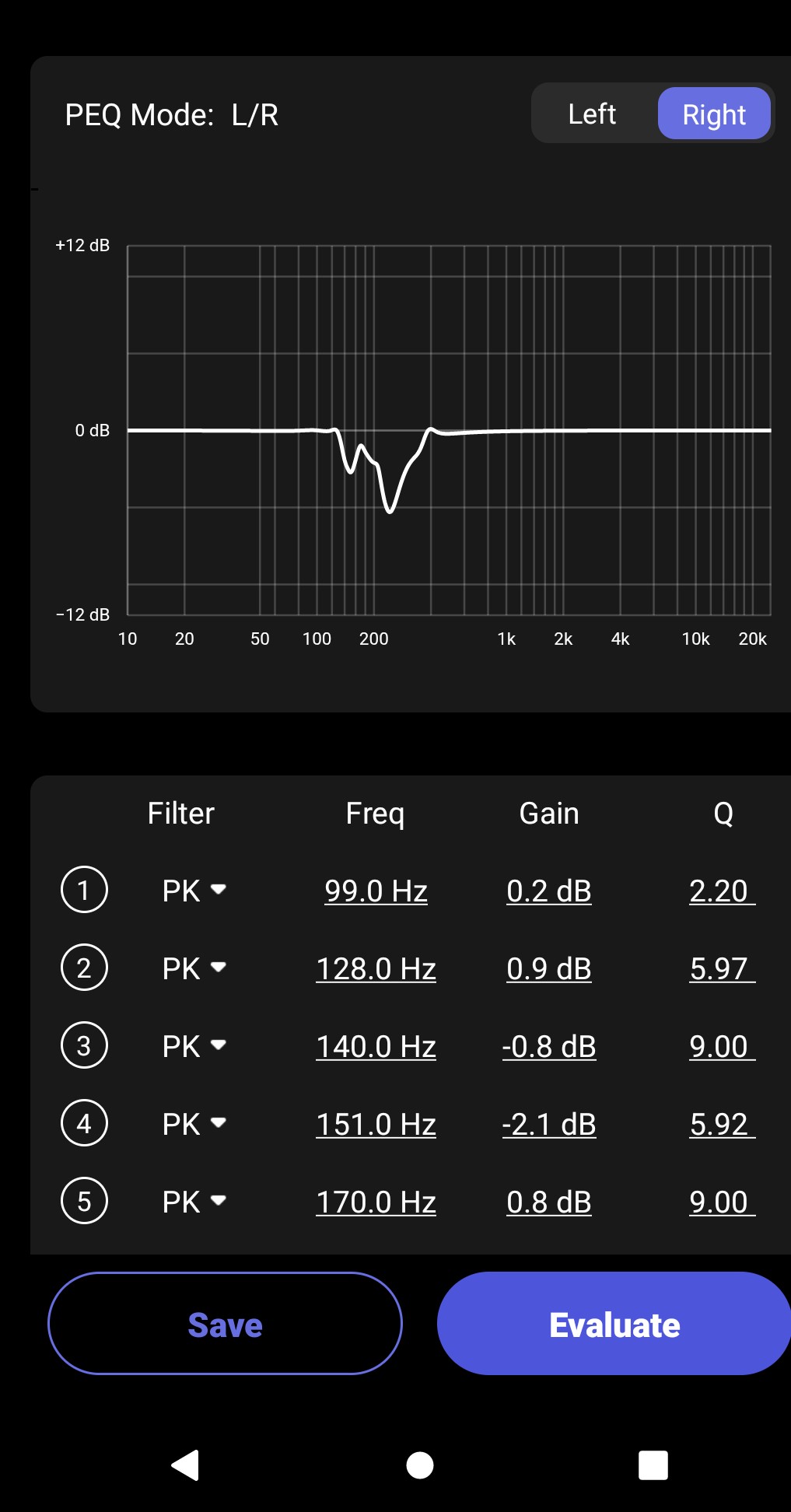The image size is (791, 1512).
Task: Adjust the -0.8 dB gain value
Action: [x=549, y=1046]
